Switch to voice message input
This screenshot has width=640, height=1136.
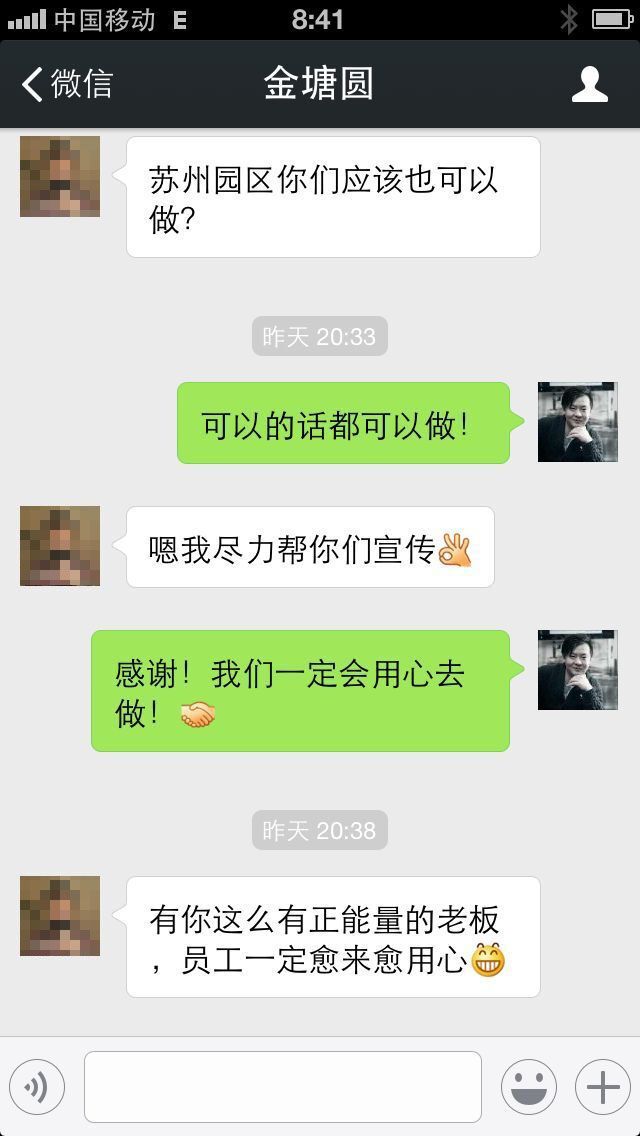click(x=37, y=1087)
